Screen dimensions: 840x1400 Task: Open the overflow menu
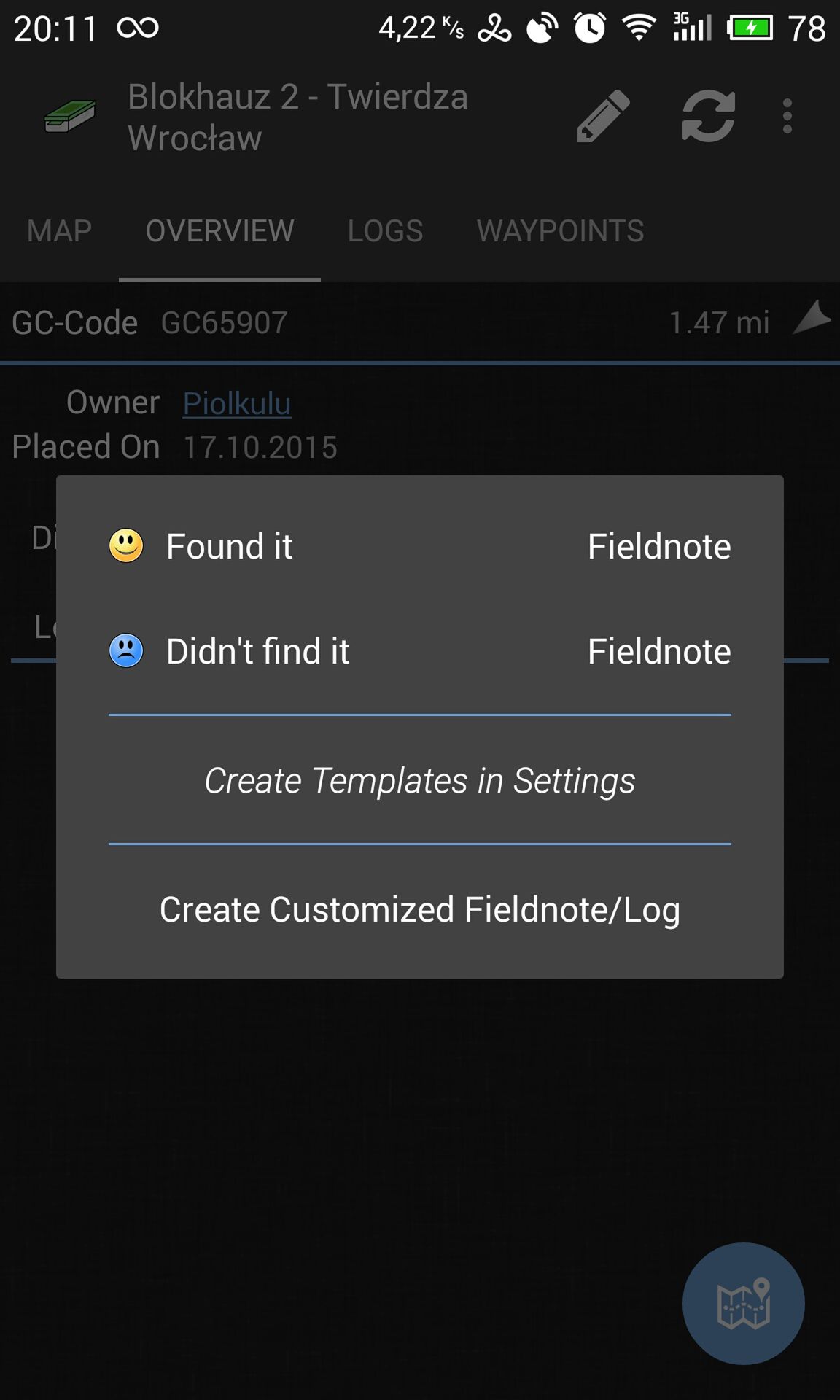pos(787,116)
